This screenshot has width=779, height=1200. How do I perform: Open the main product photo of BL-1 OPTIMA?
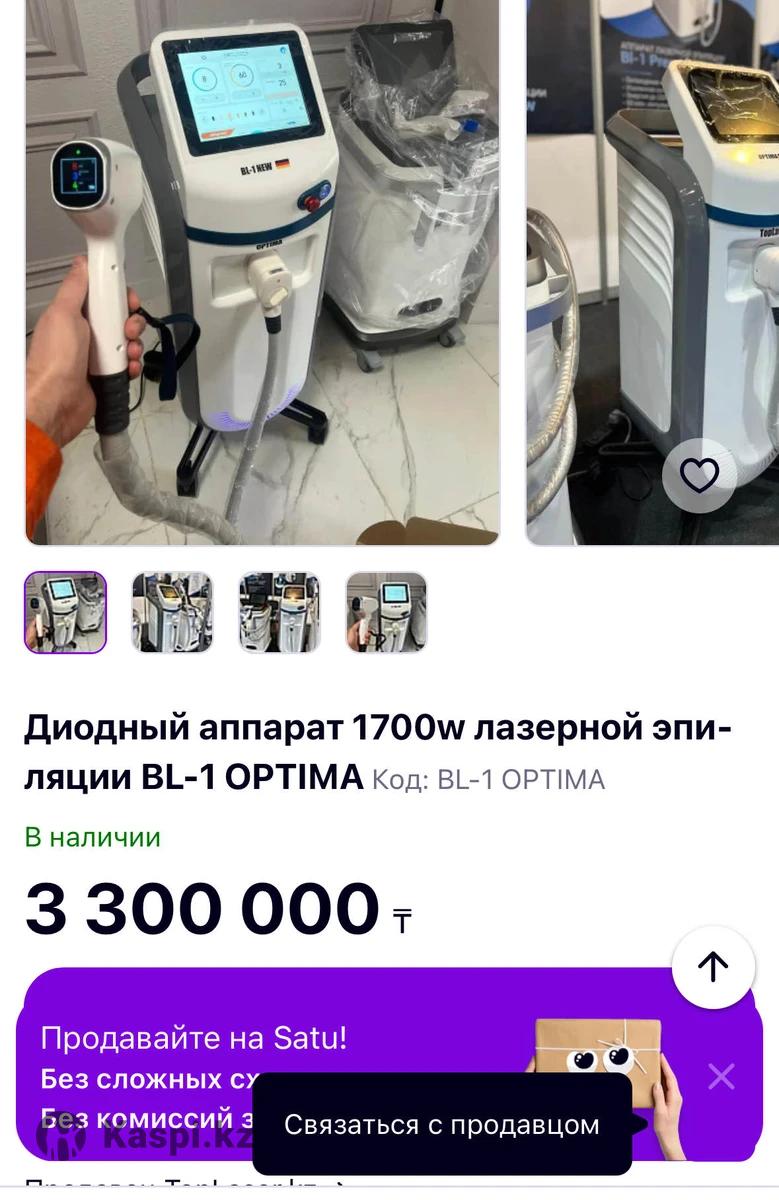tap(262, 270)
